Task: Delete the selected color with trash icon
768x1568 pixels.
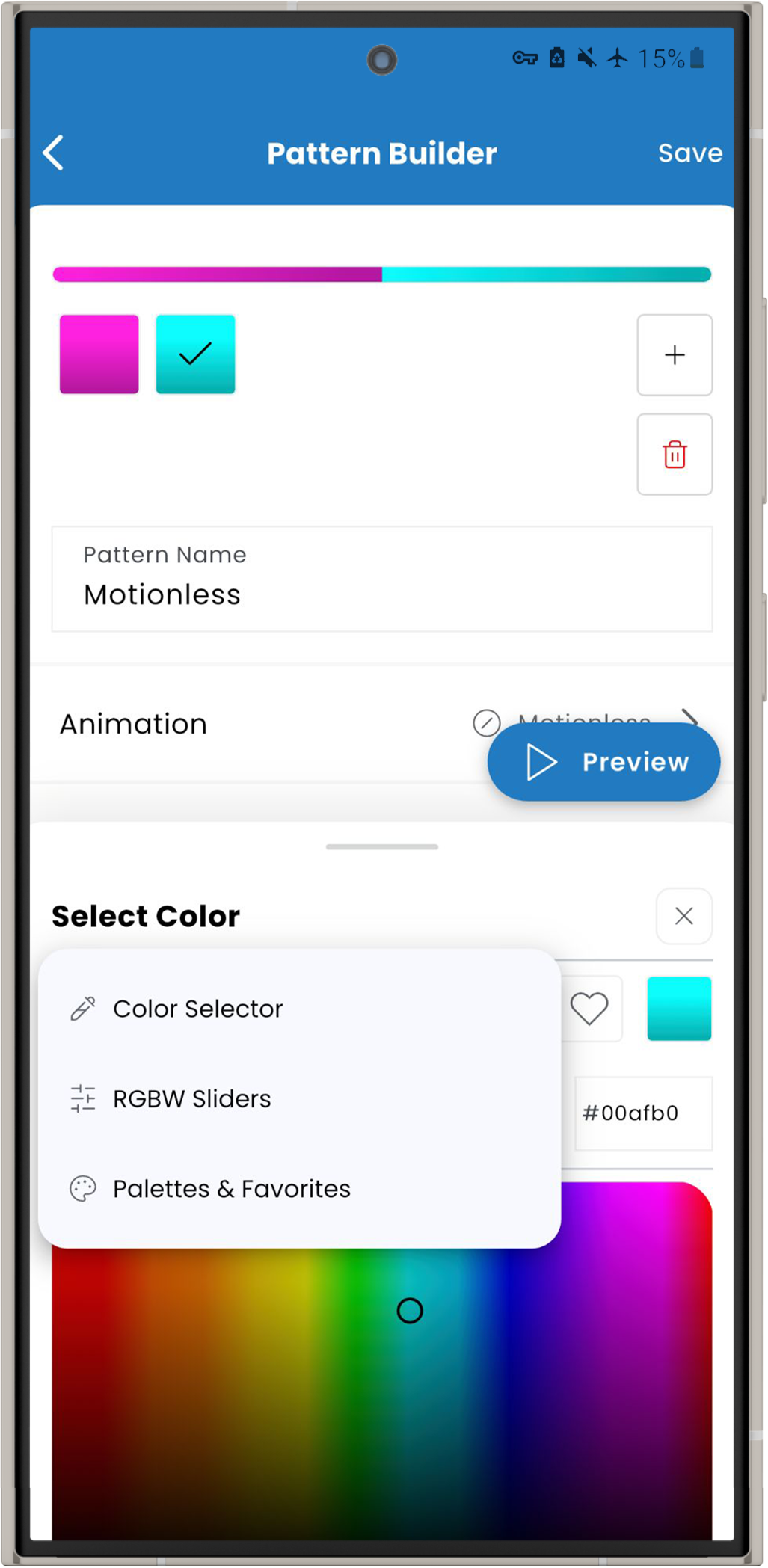Action: [x=674, y=454]
